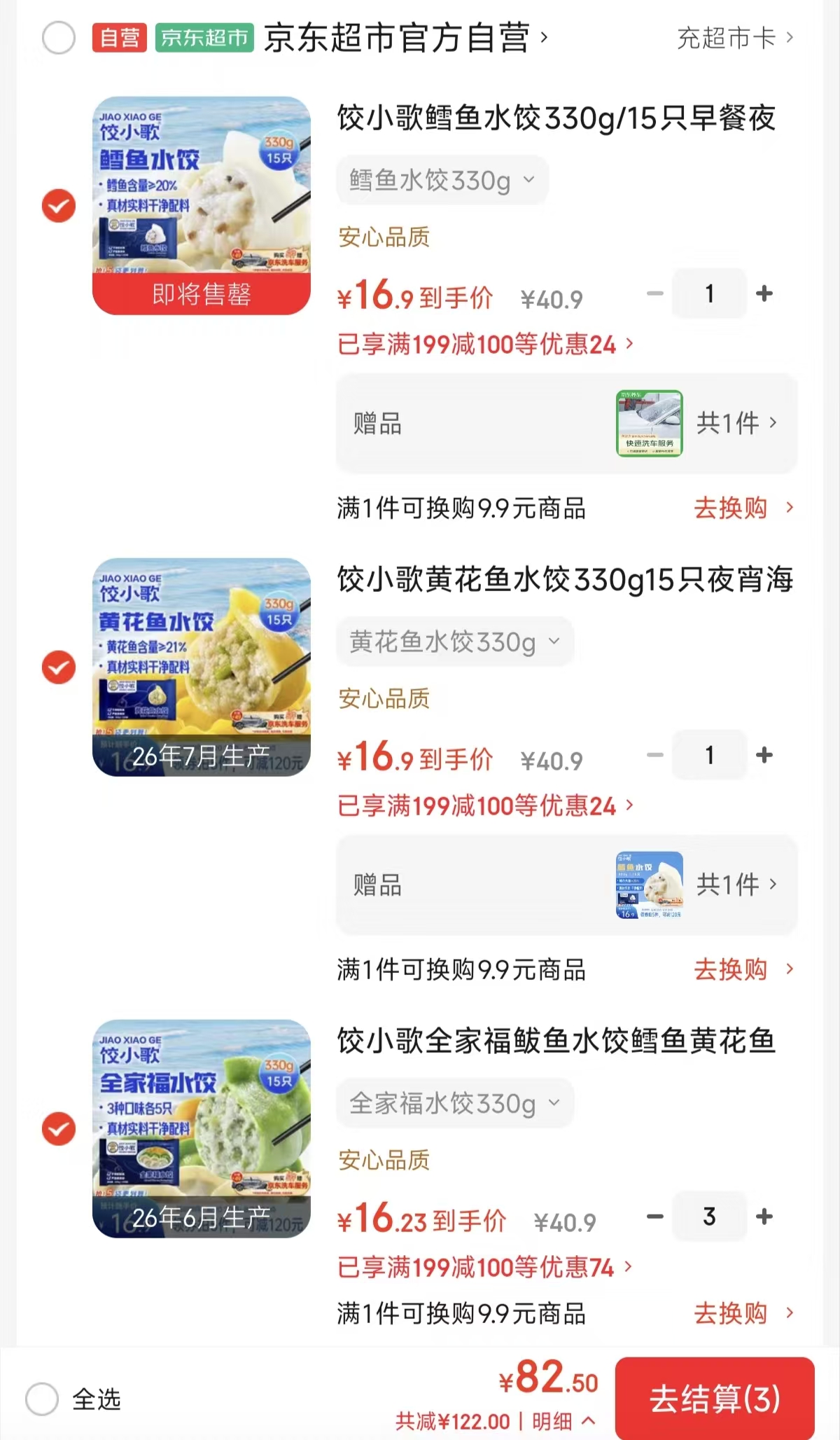This screenshot has width=840, height=1440.
Task: Open 鳕鱼水饺330g variant dropdown
Action: click(442, 181)
